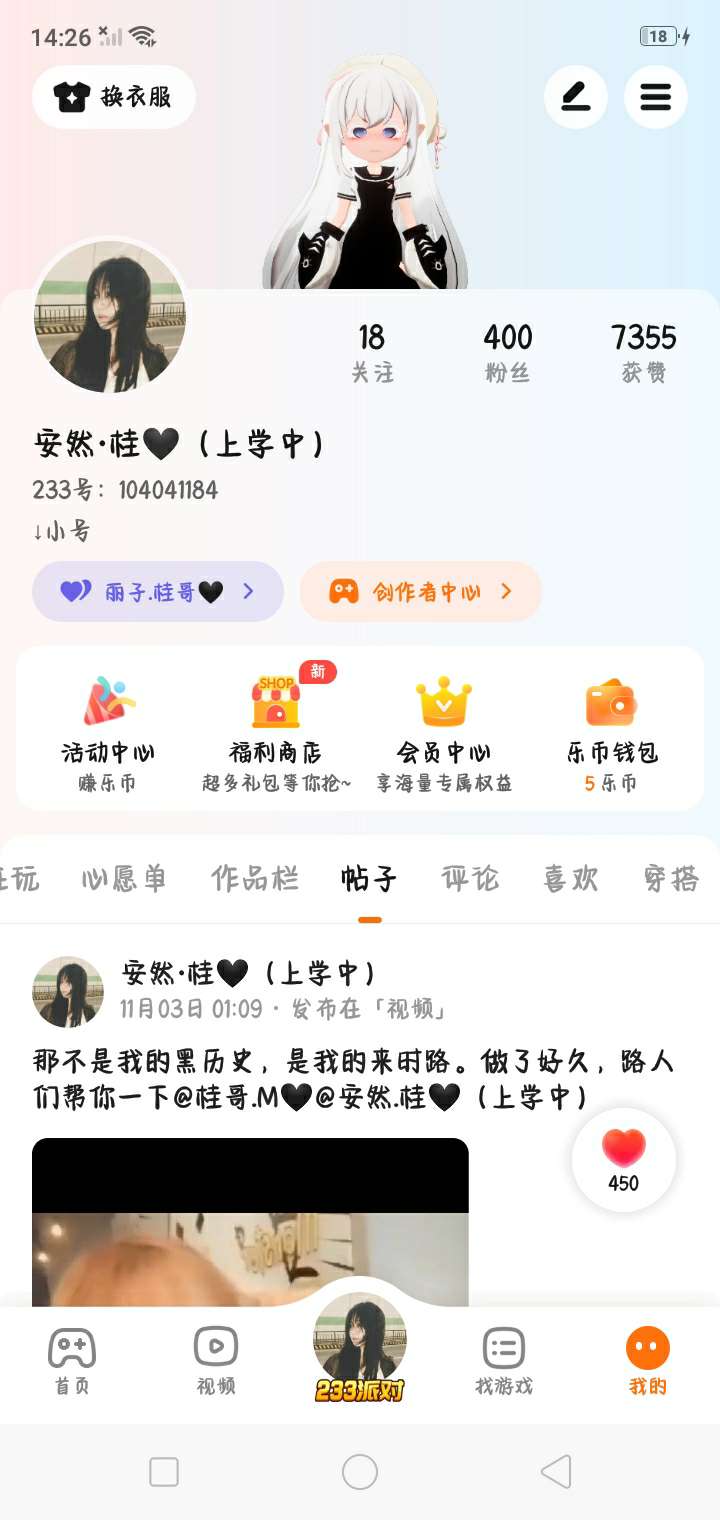This screenshot has width=720, height=1520.
Task: Select the 评论 tab
Action: [x=470, y=879]
